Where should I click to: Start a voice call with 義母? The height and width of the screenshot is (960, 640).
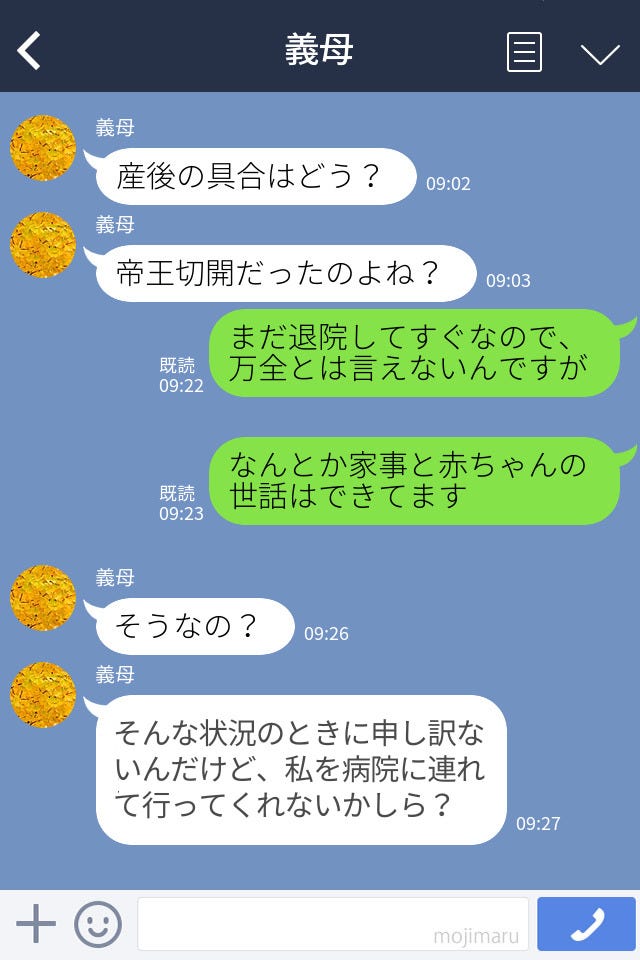coord(586,924)
